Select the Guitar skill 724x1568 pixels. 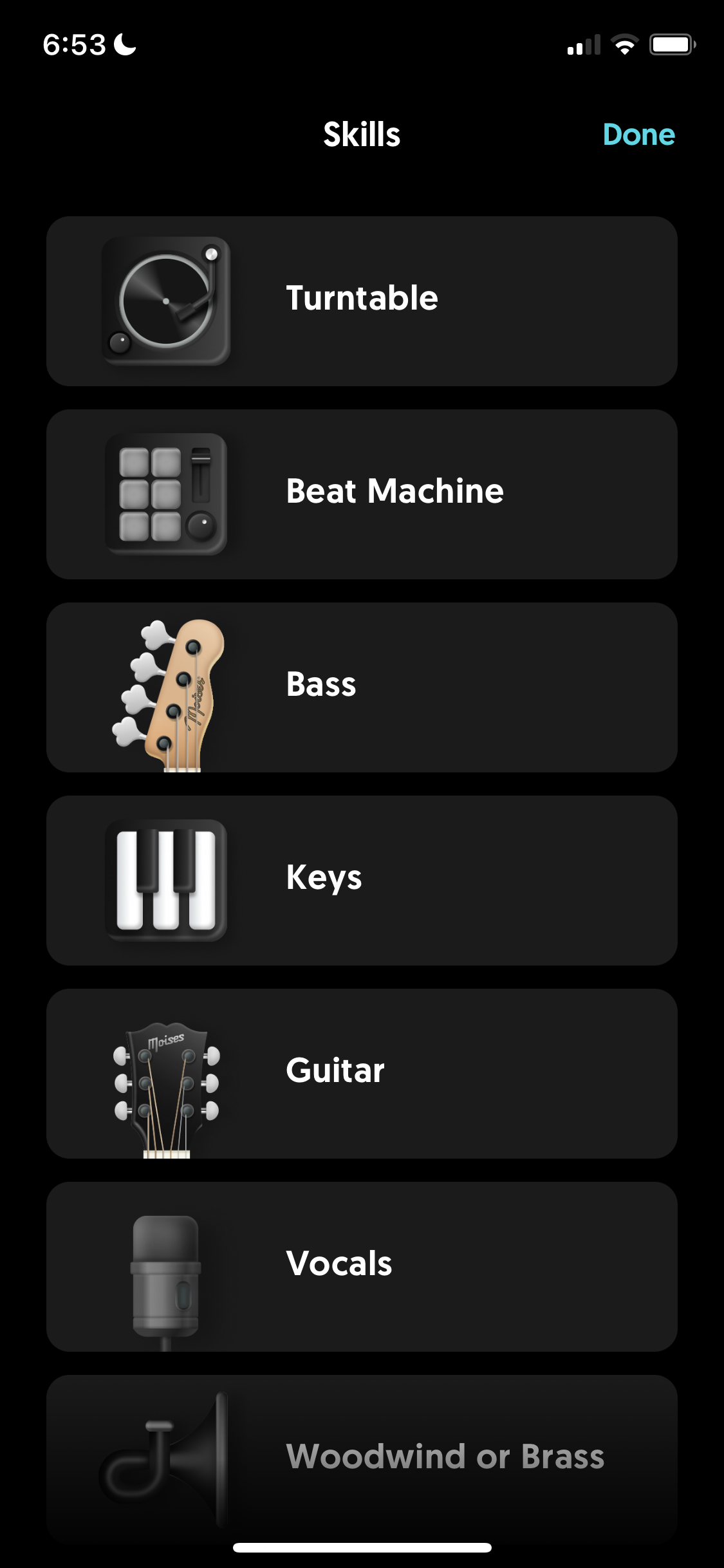(362, 1072)
